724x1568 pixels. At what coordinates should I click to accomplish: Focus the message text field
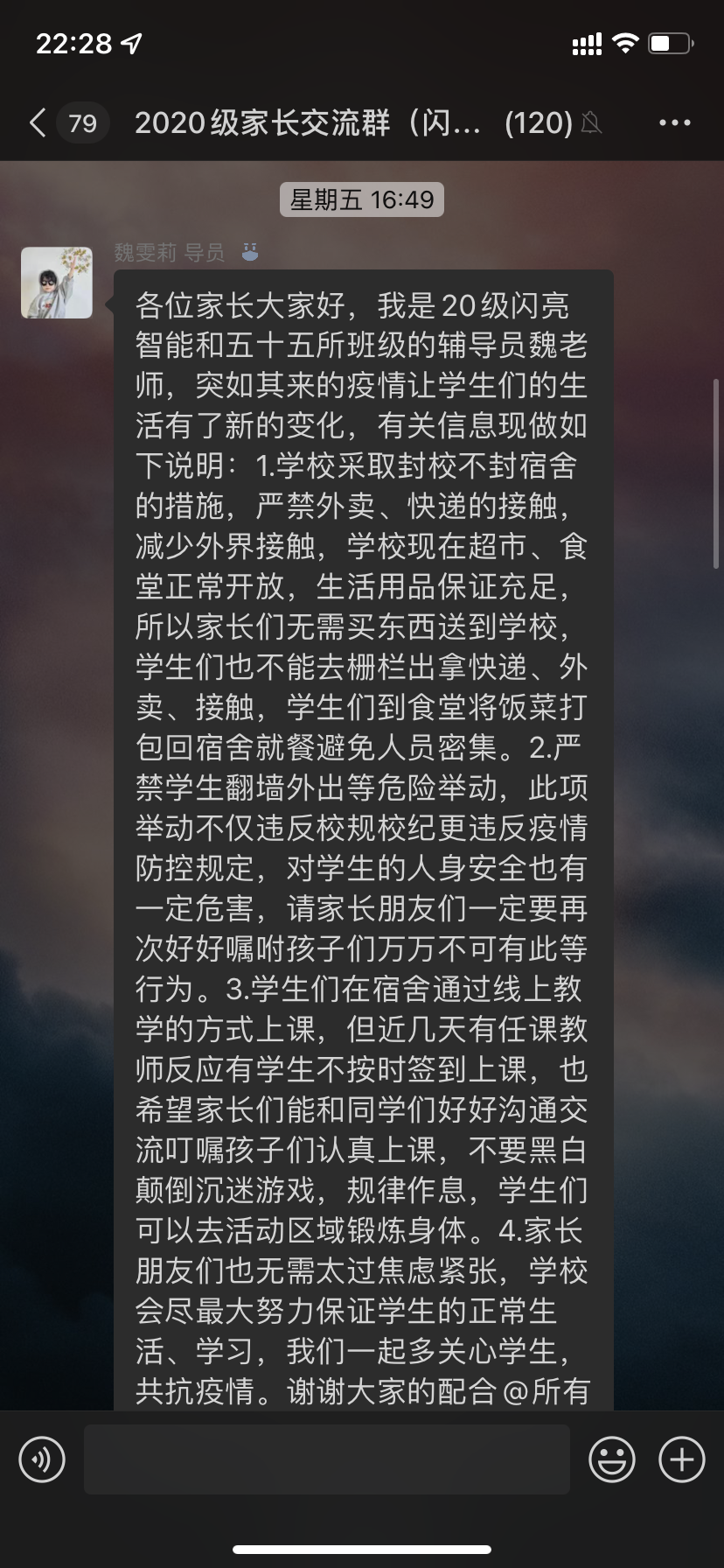326,1459
